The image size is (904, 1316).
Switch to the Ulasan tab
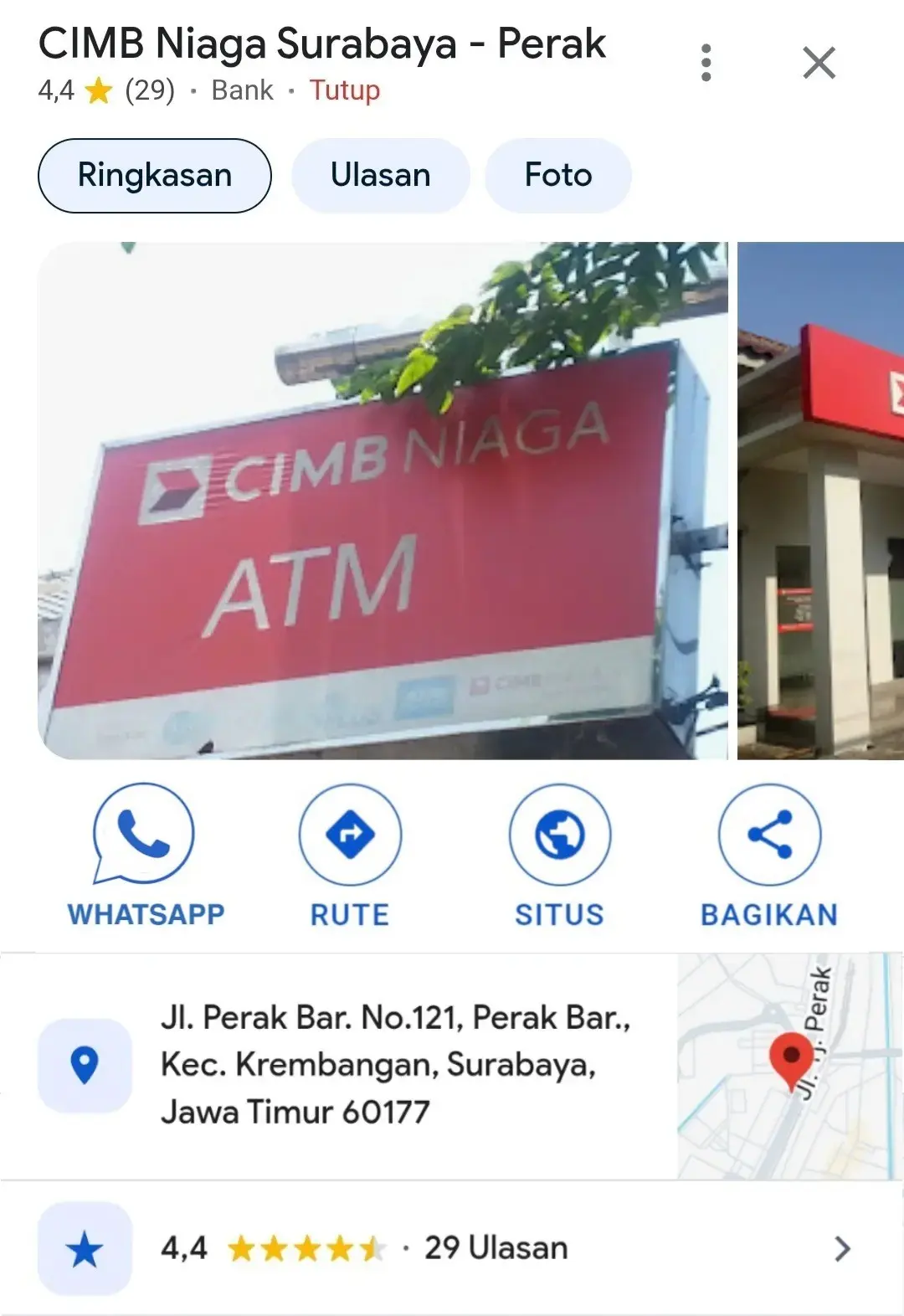point(380,176)
